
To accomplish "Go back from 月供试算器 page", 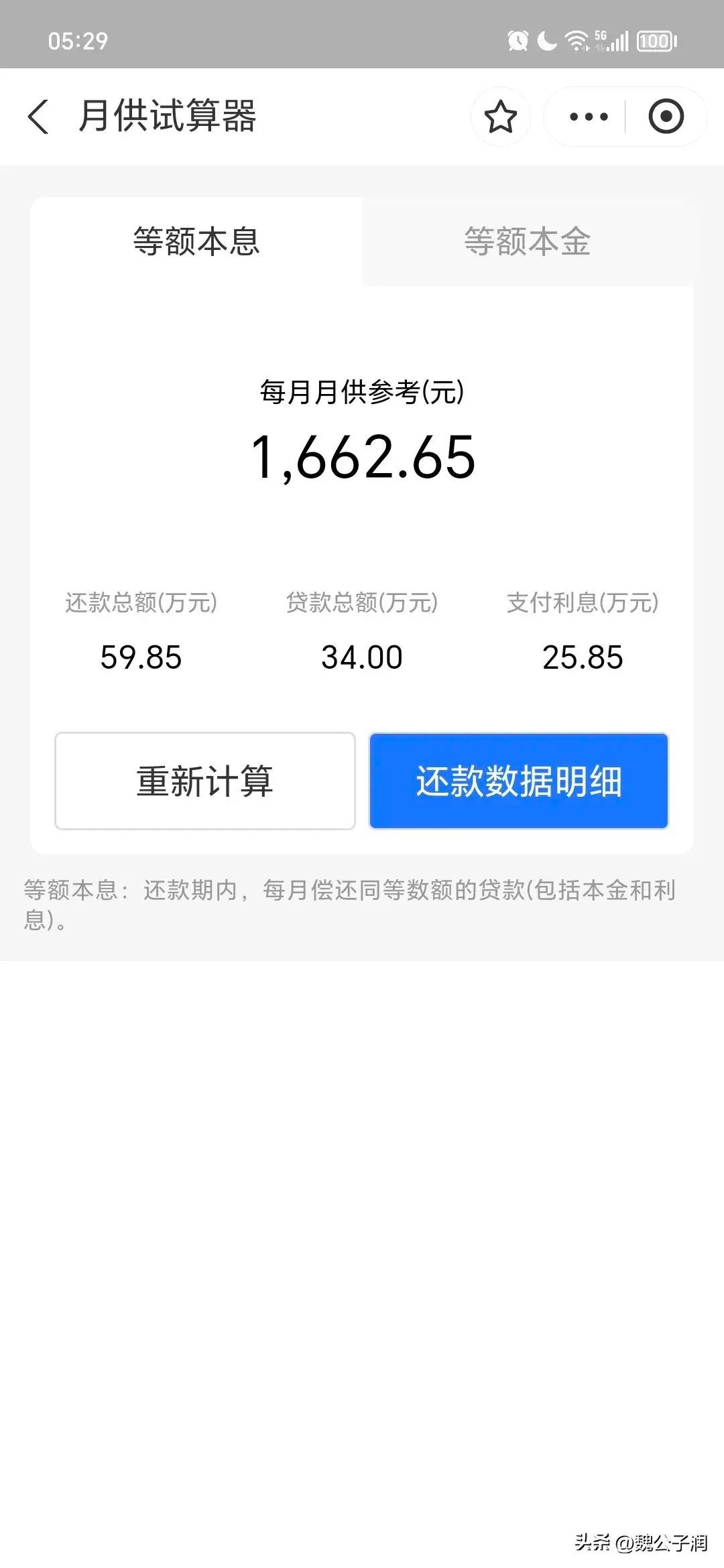I will 39,117.
